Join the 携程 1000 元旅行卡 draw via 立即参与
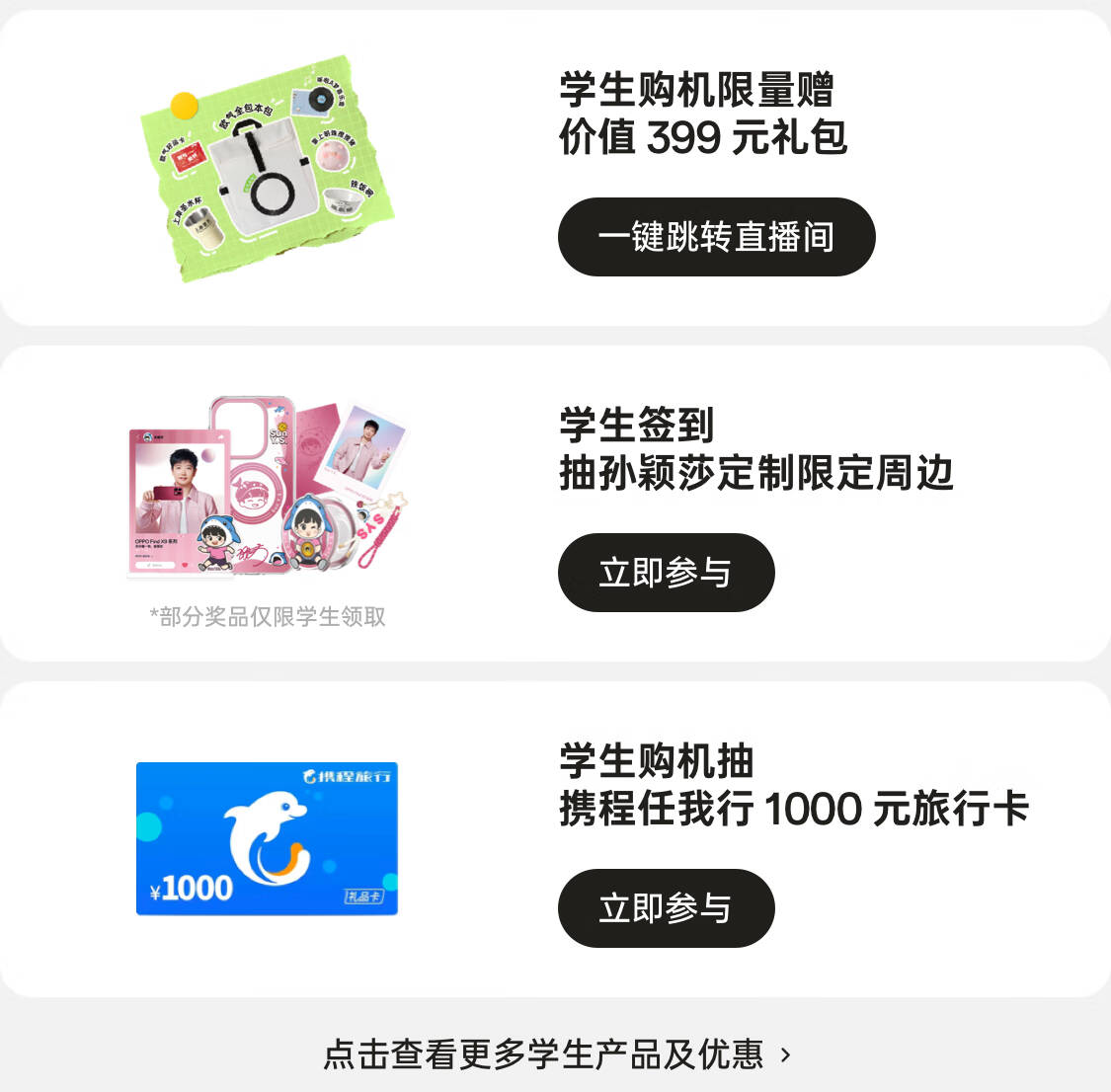This screenshot has width=1111, height=1092. (x=666, y=908)
